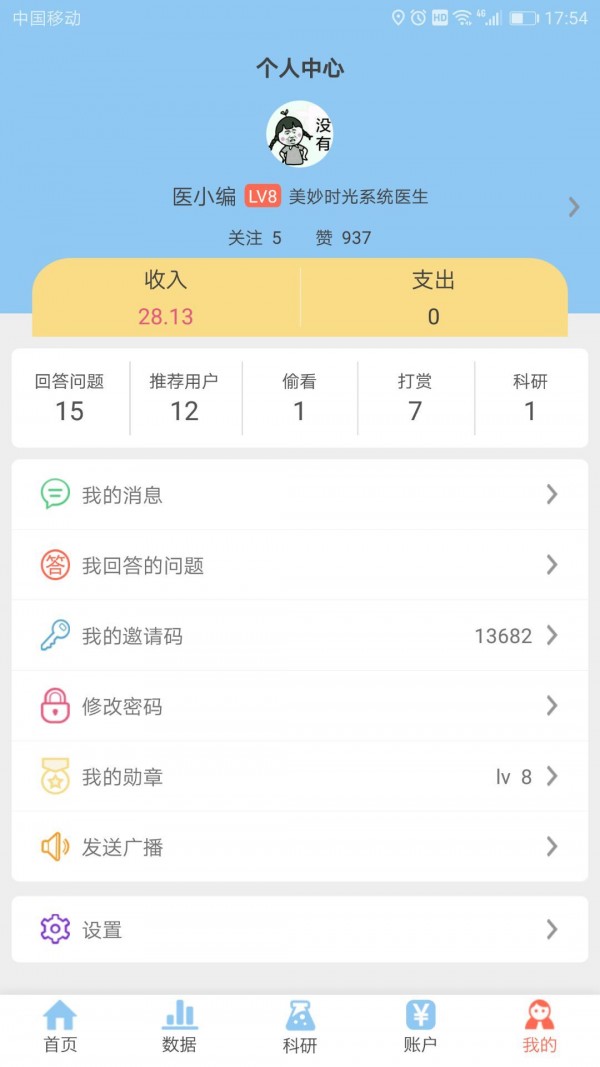Image resolution: width=600 pixels, height=1067 pixels.
Task: Open 发送广播 broadcast row
Action: pos(299,848)
